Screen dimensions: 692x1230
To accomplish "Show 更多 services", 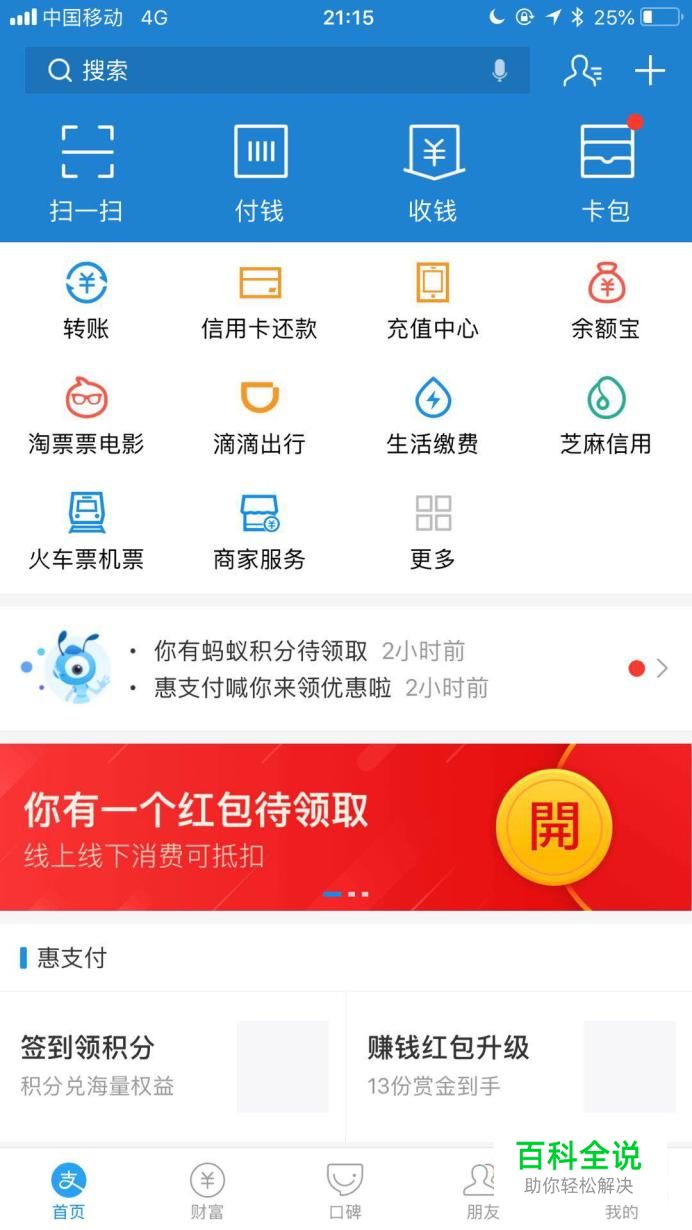I will click(x=433, y=531).
